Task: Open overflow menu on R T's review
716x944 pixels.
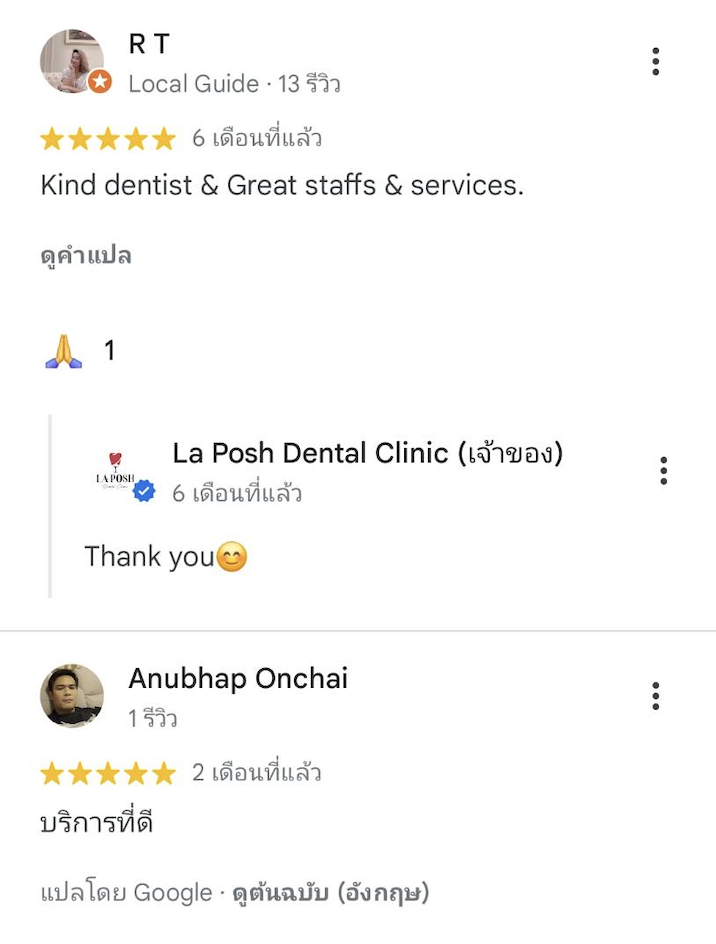Action: pyautogui.click(x=656, y=62)
